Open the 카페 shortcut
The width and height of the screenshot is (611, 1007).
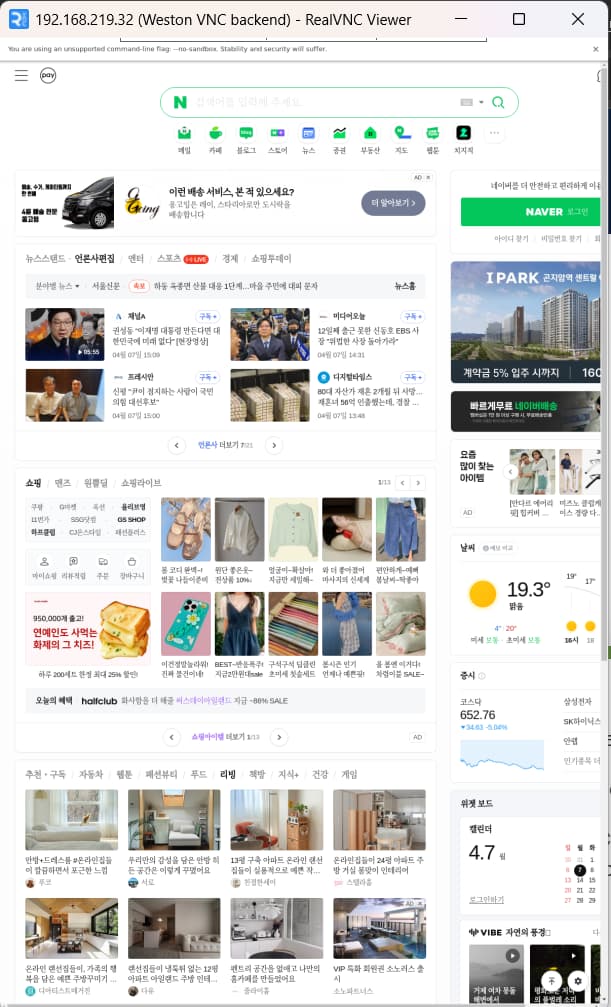(x=215, y=141)
